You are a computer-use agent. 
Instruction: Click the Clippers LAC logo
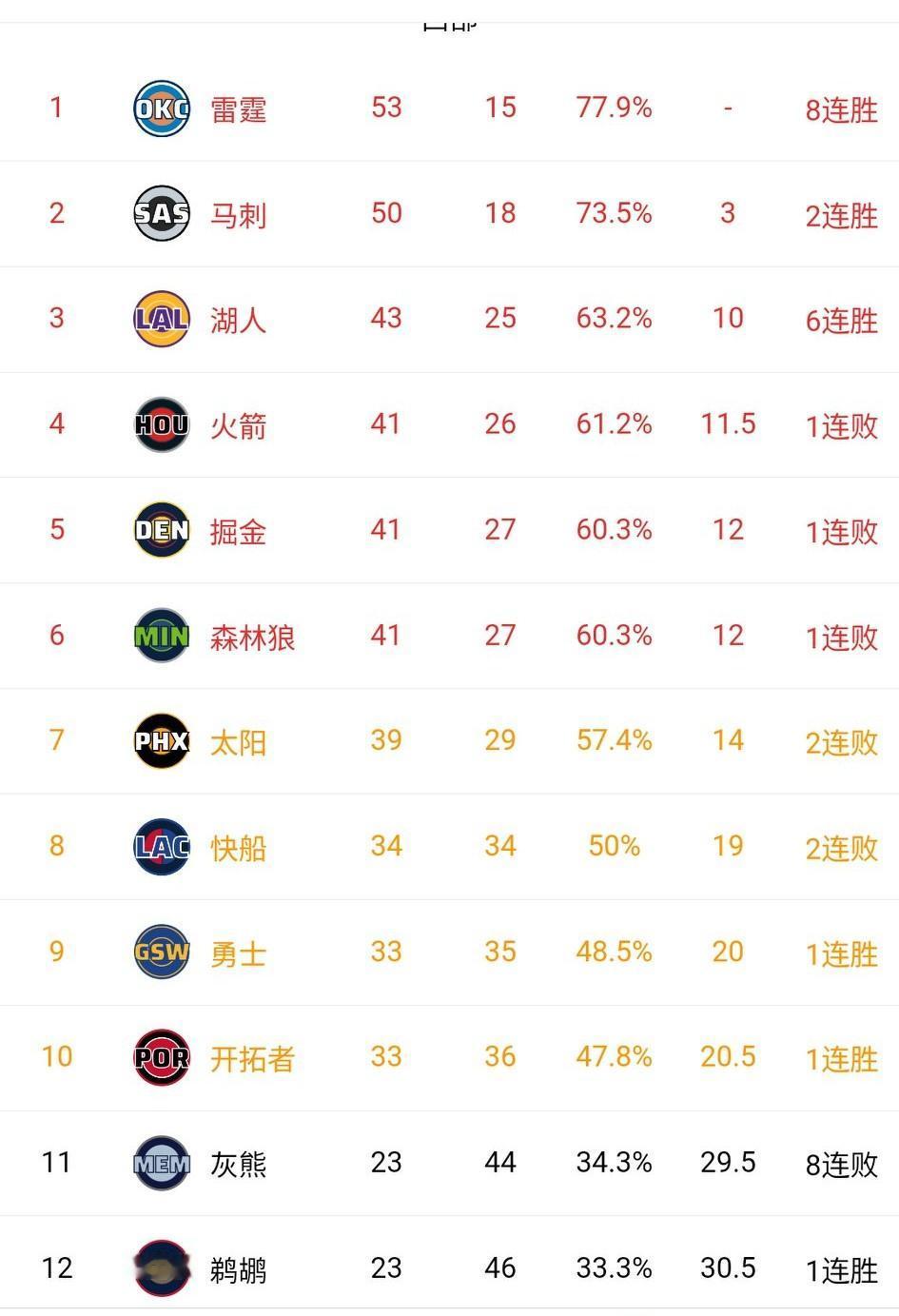pyautogui.click(x=161, y=847)
